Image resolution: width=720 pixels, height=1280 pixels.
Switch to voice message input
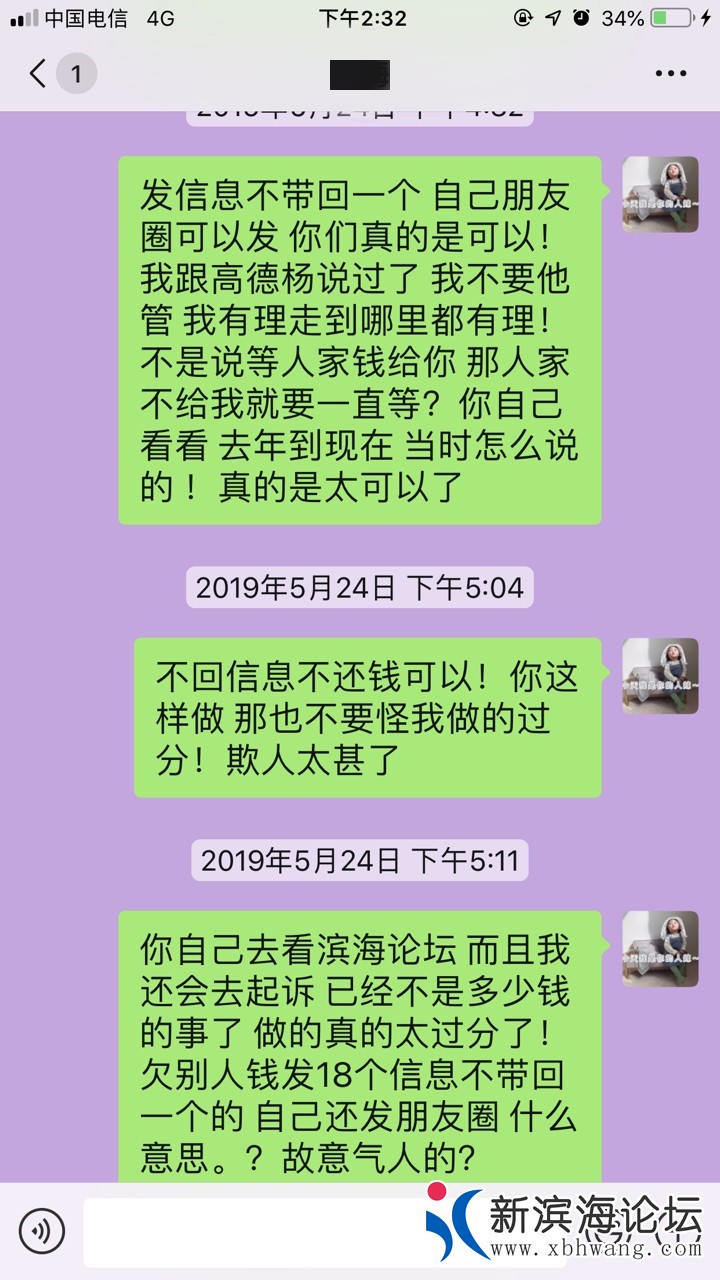point(42,1231)
